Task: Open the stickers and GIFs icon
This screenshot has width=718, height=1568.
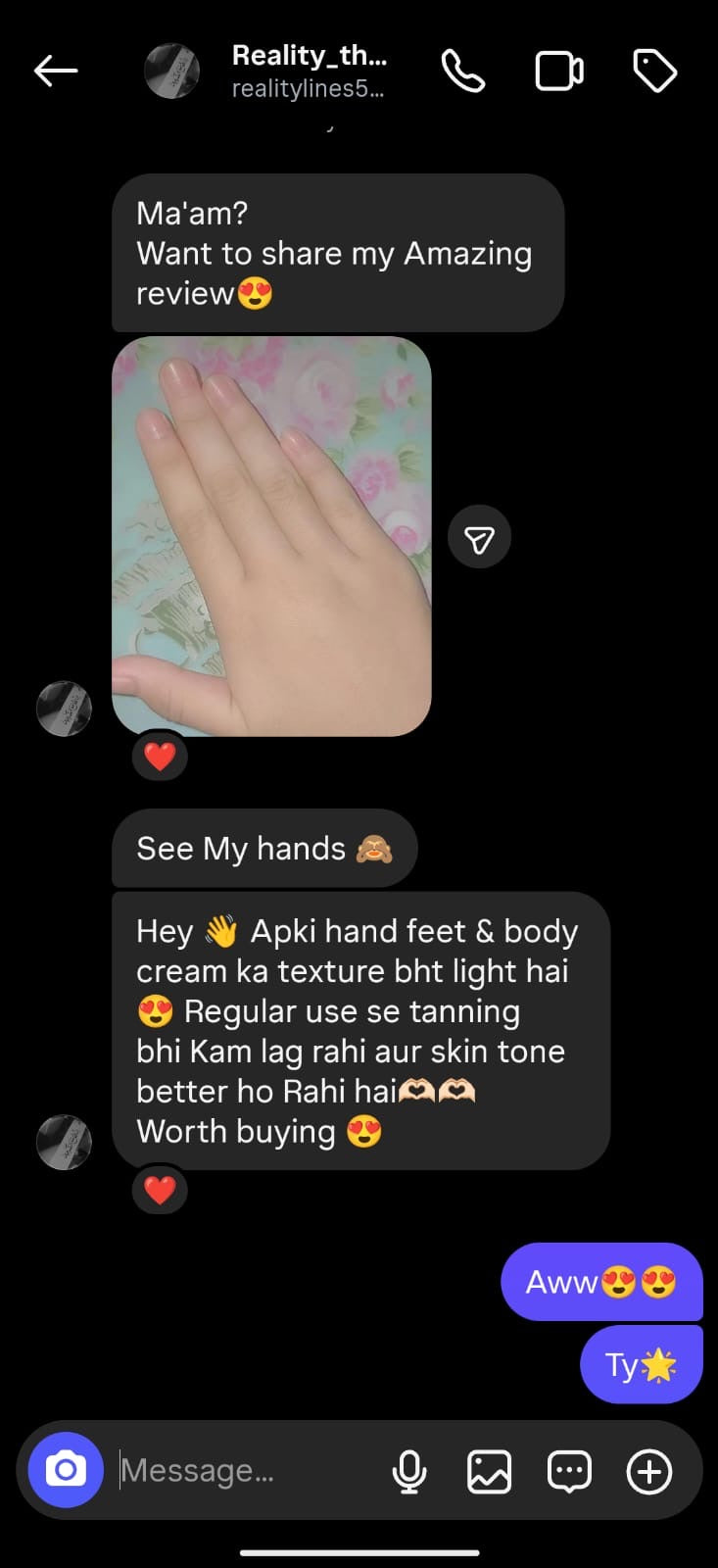Action: pyautogui.click(x=569, y=1471)
